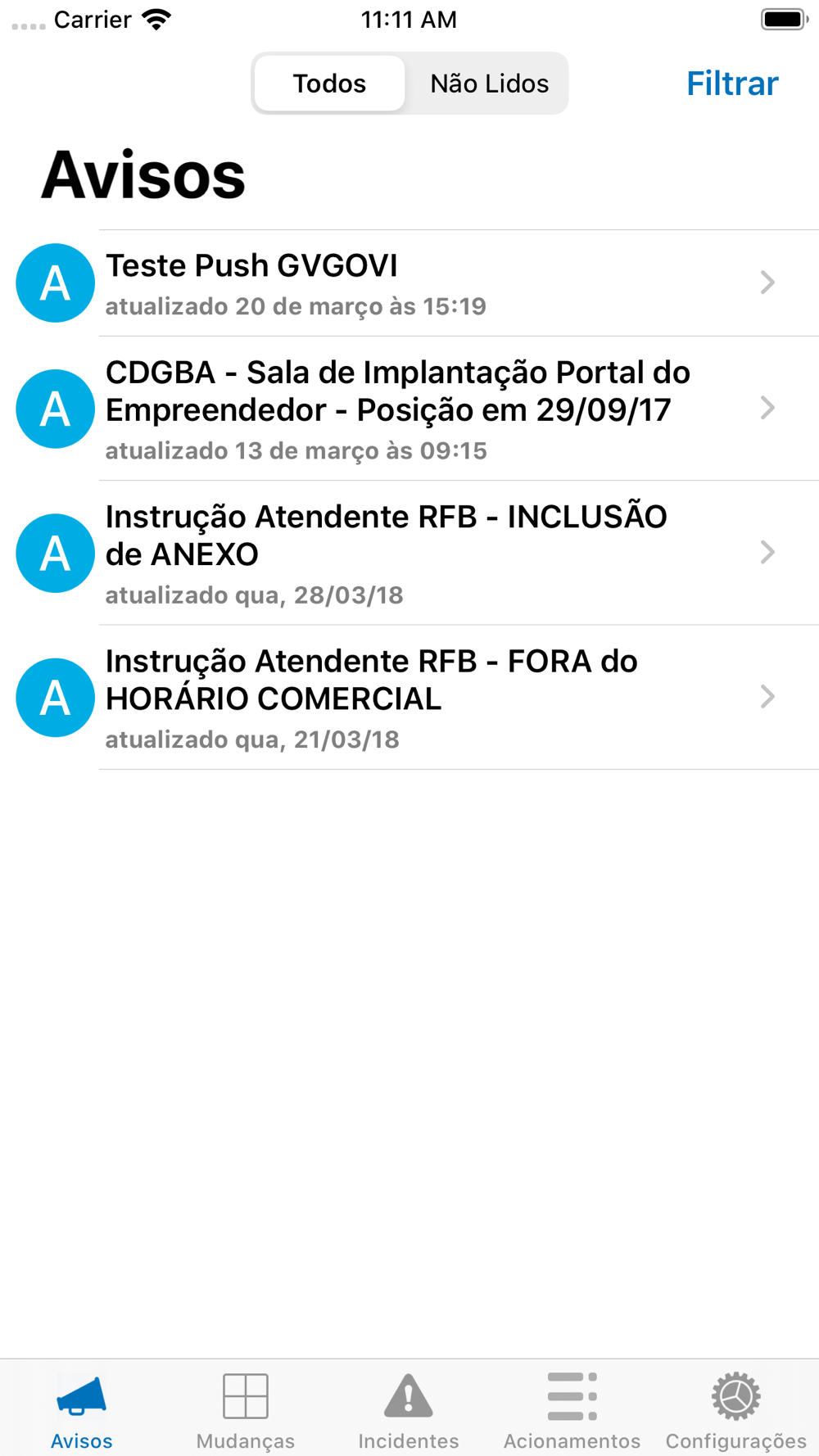Switch to the Mudanças tab
The width and height of the screenshot is (819, 1456).
pyautogui.click(x=246, y=1410)
